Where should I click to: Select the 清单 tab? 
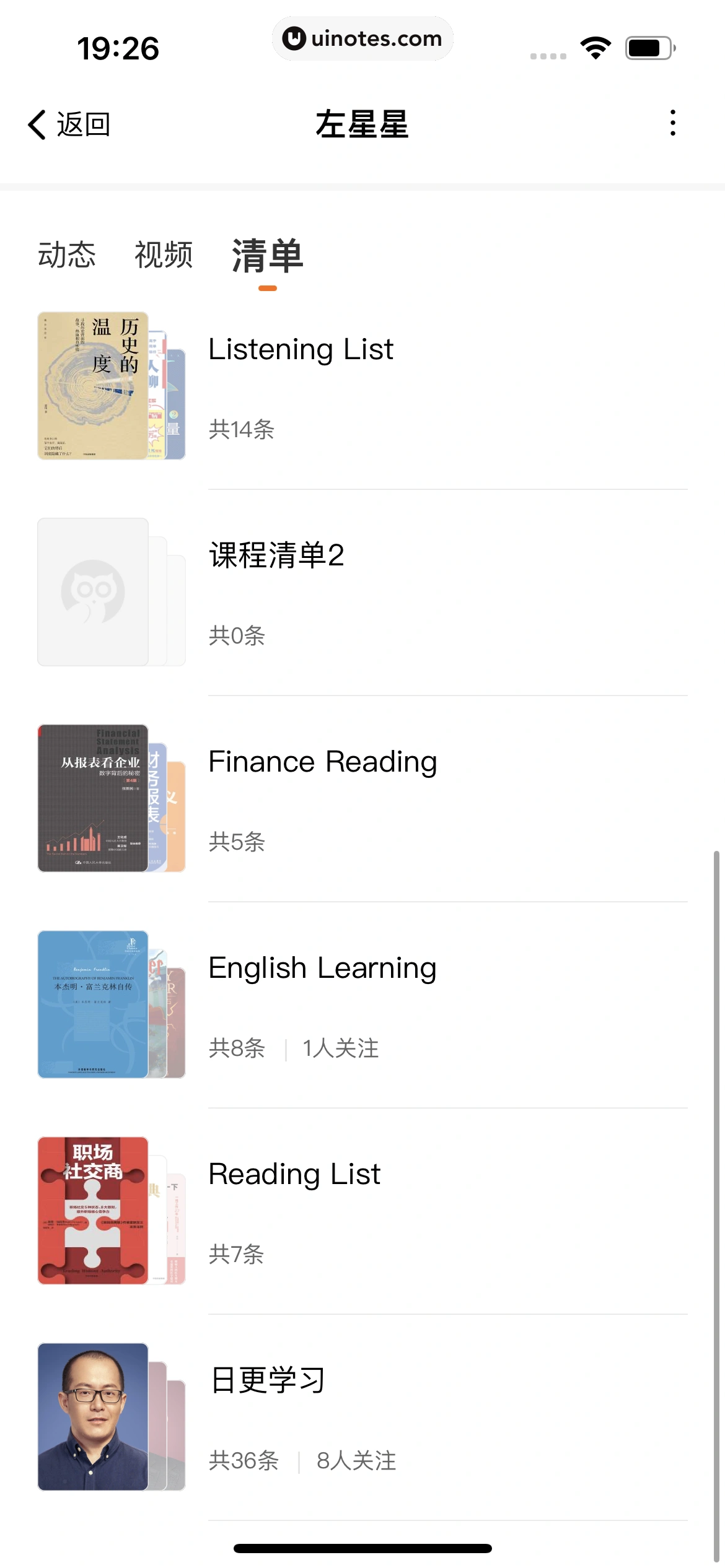pyautogui.click(x=268, y=256)
